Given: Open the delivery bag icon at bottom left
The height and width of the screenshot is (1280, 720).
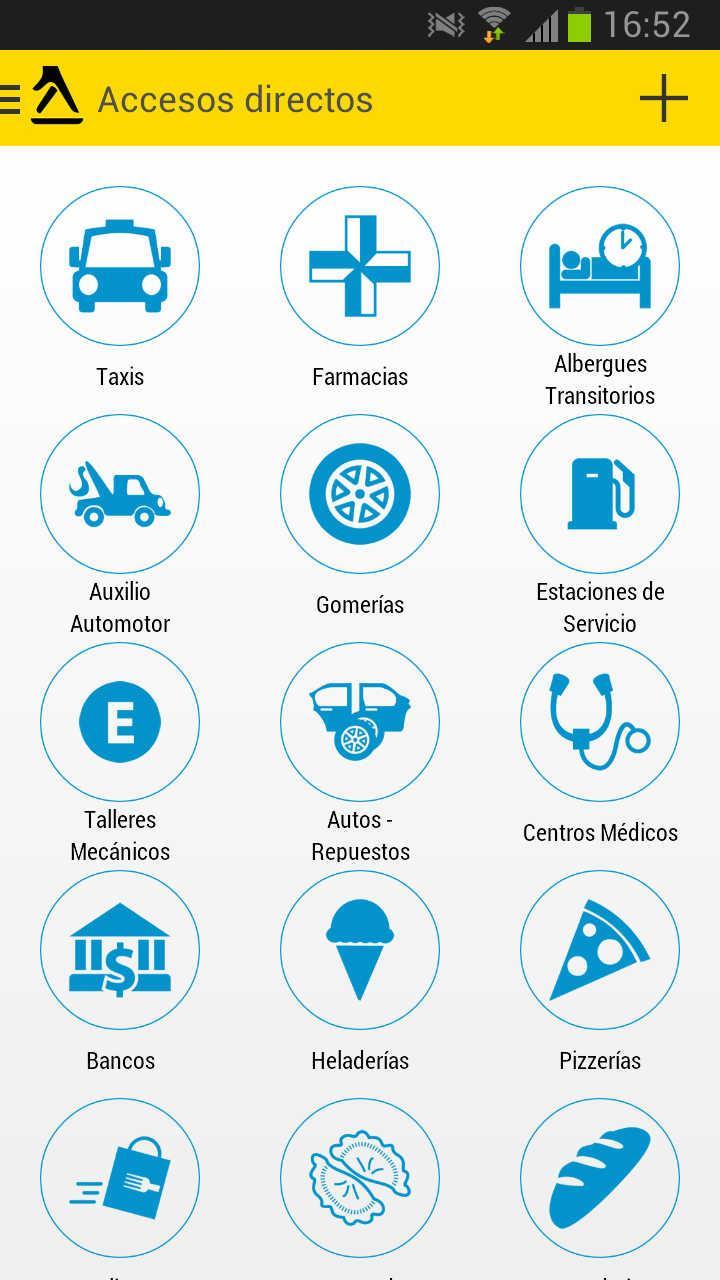Looking at the screenshot, I should 119,1178.
